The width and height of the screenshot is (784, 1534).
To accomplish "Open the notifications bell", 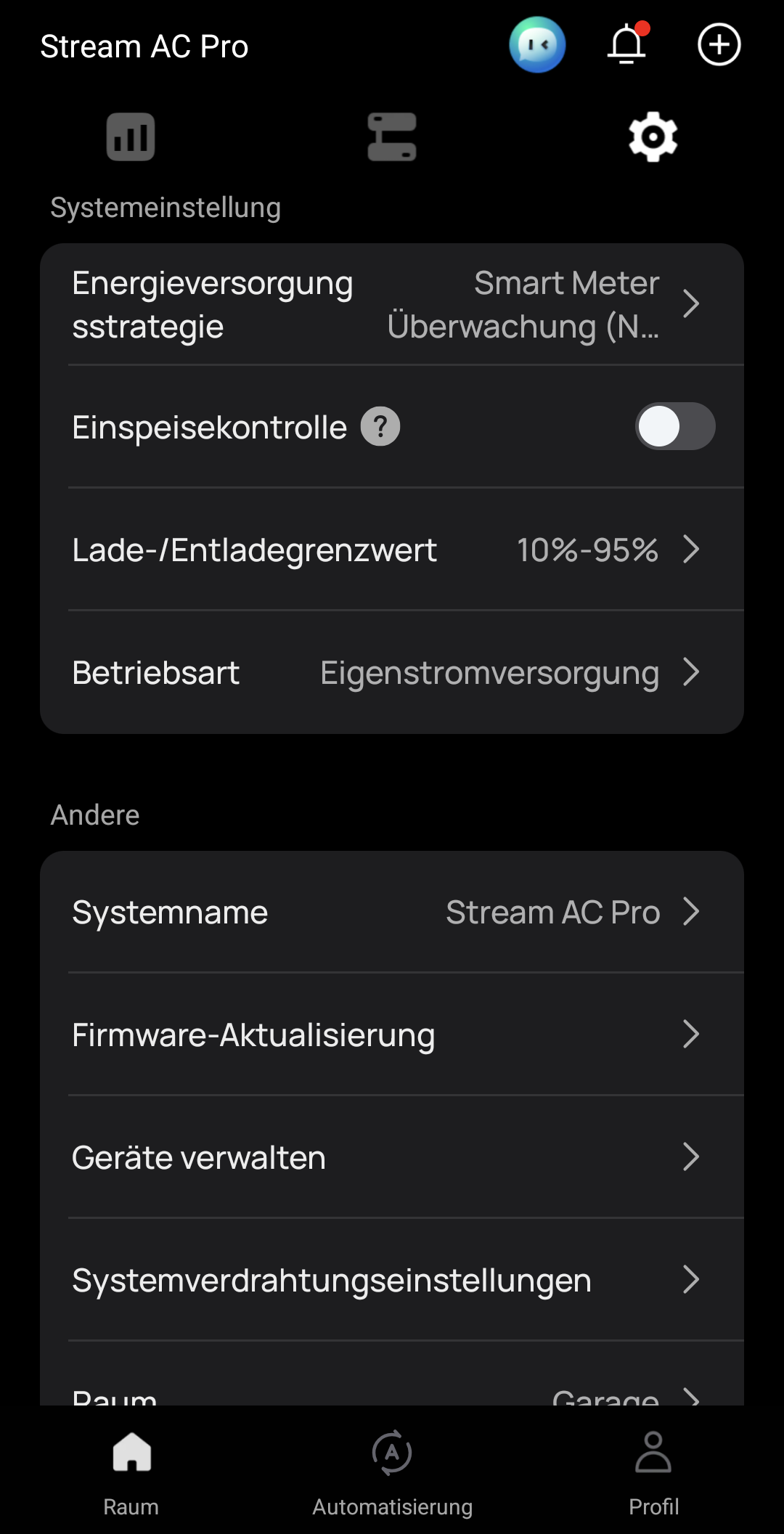I will 627,44.
